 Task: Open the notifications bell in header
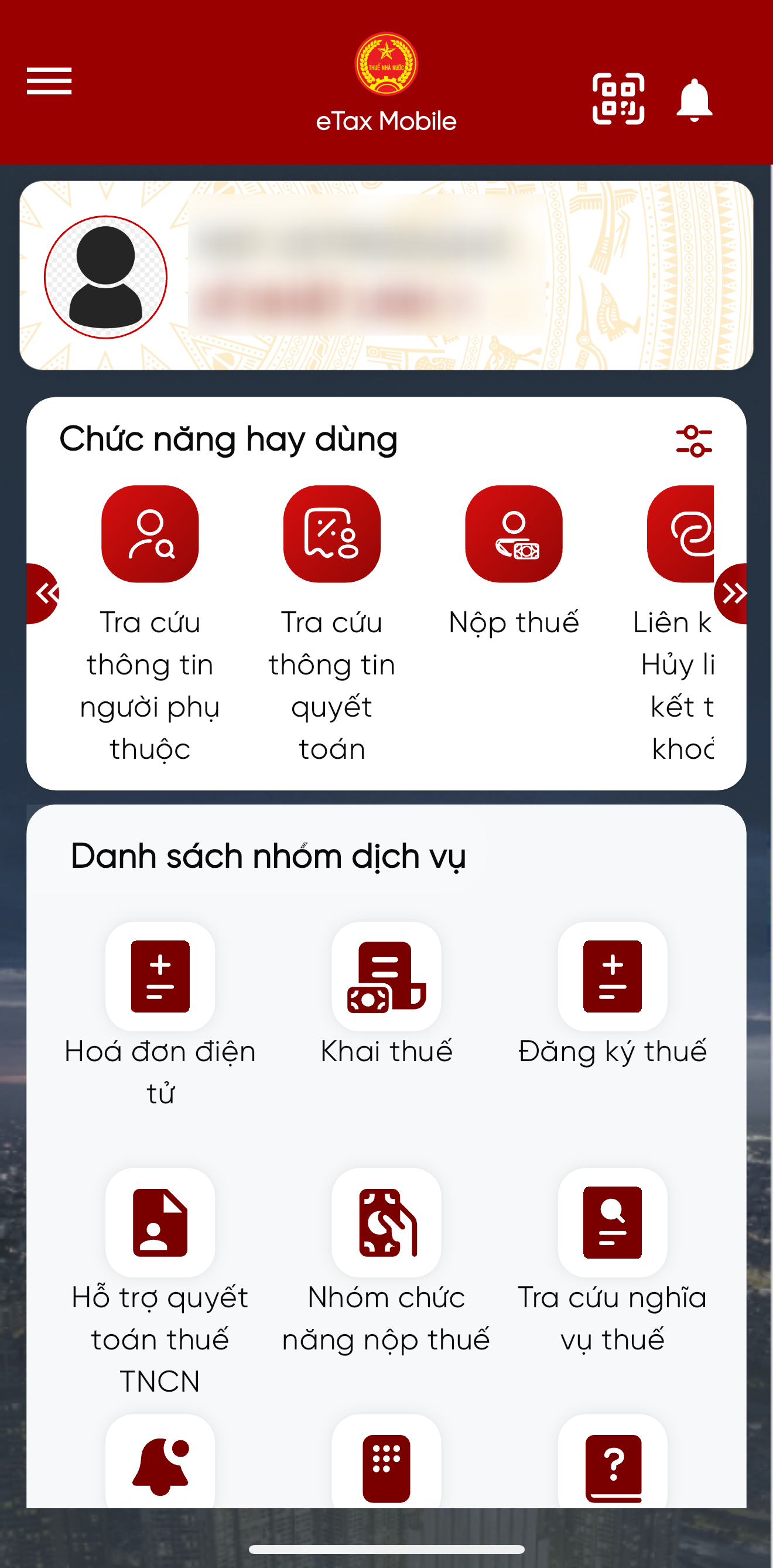[x=694, y=100]
